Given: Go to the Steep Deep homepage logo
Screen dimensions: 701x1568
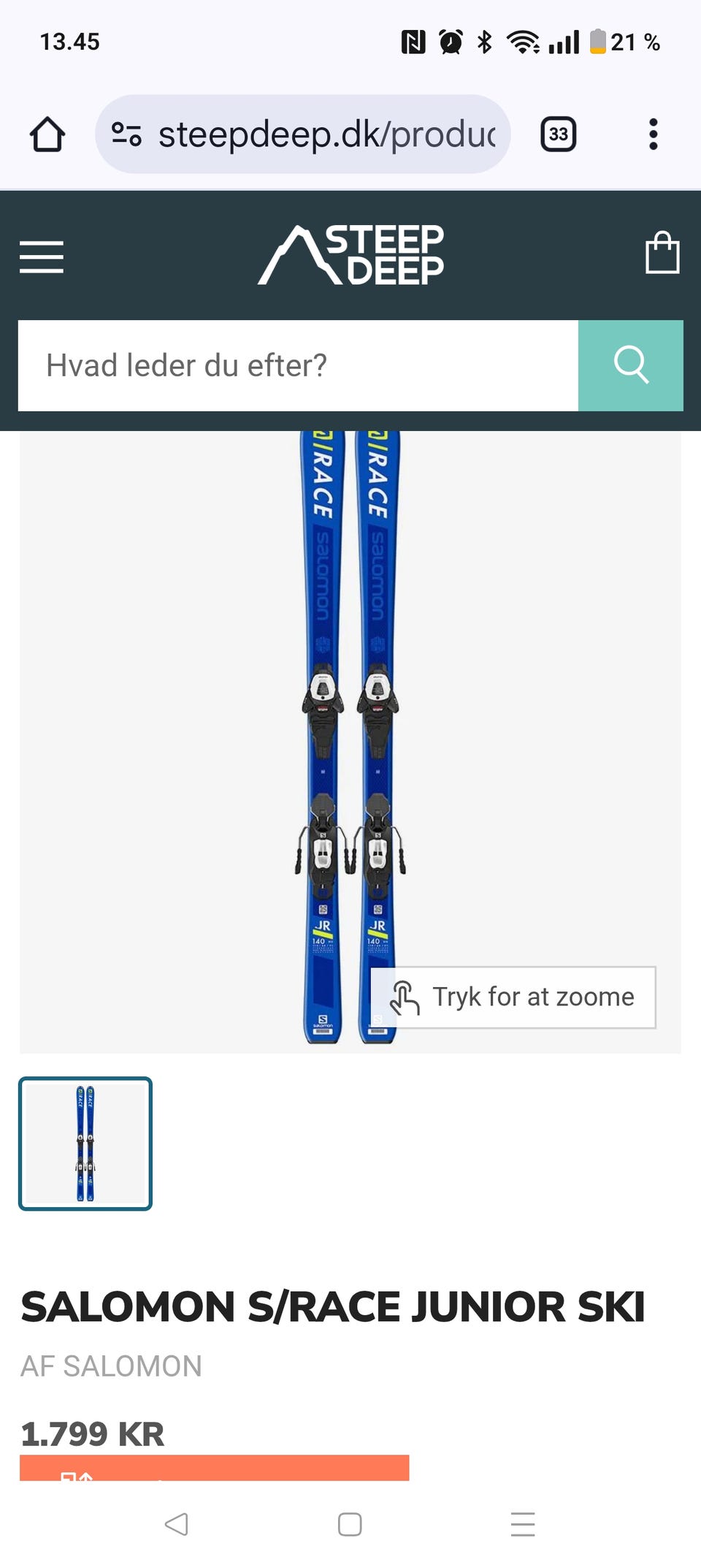Looking at the screenshot, I should (x=351, y=254).
